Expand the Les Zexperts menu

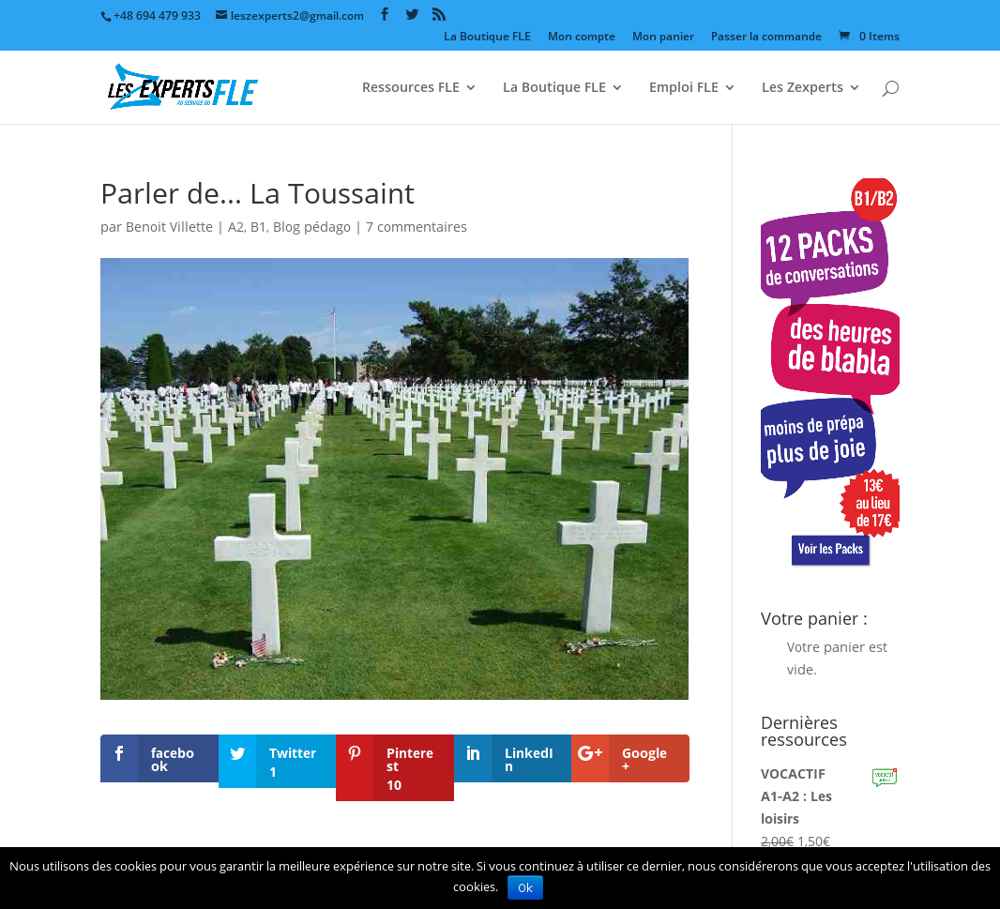pyautogui.click(x=809, y=87)
